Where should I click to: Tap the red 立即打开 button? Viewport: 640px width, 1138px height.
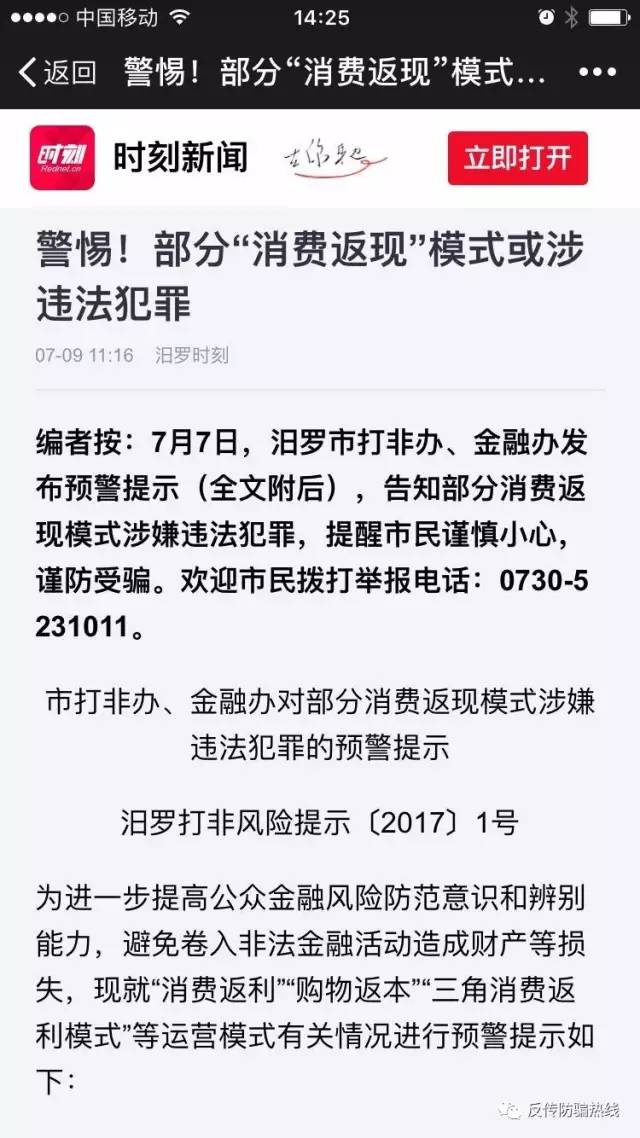point(517,158)
